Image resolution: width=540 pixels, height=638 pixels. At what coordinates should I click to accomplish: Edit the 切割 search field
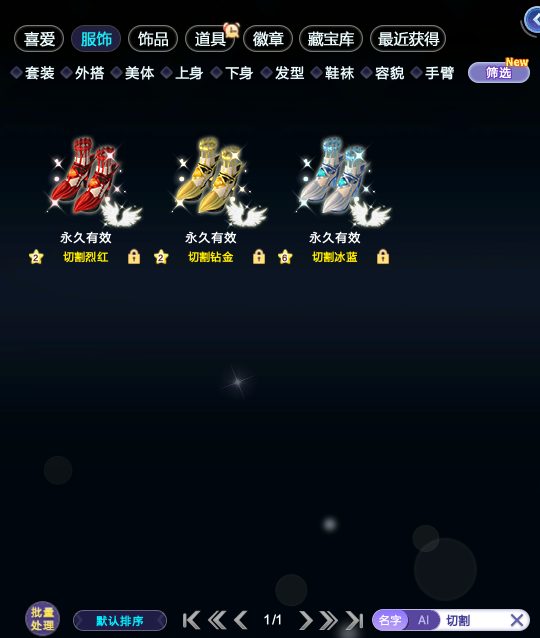click(x=474, y=621)
